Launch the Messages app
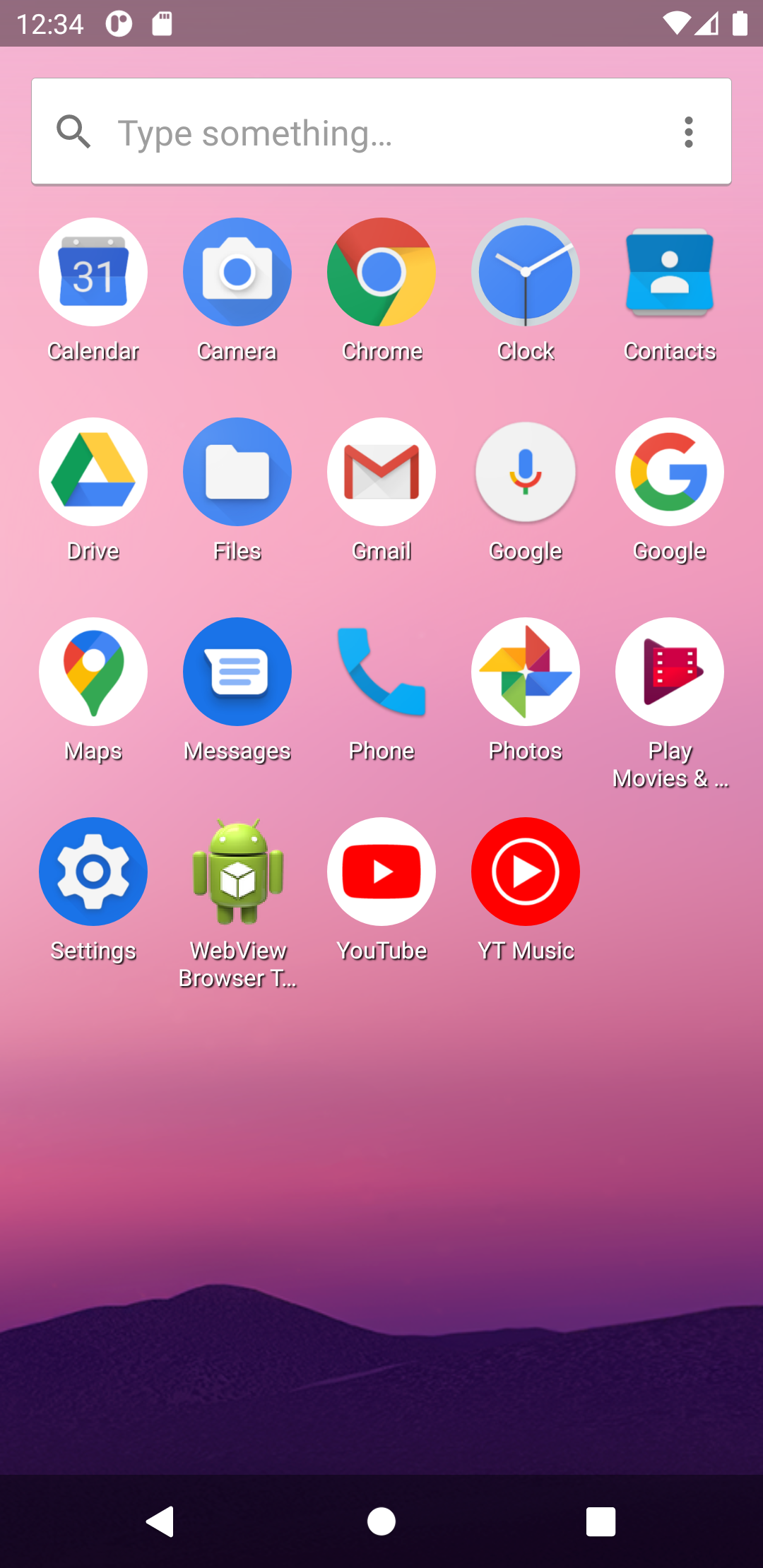 point(237,672)
